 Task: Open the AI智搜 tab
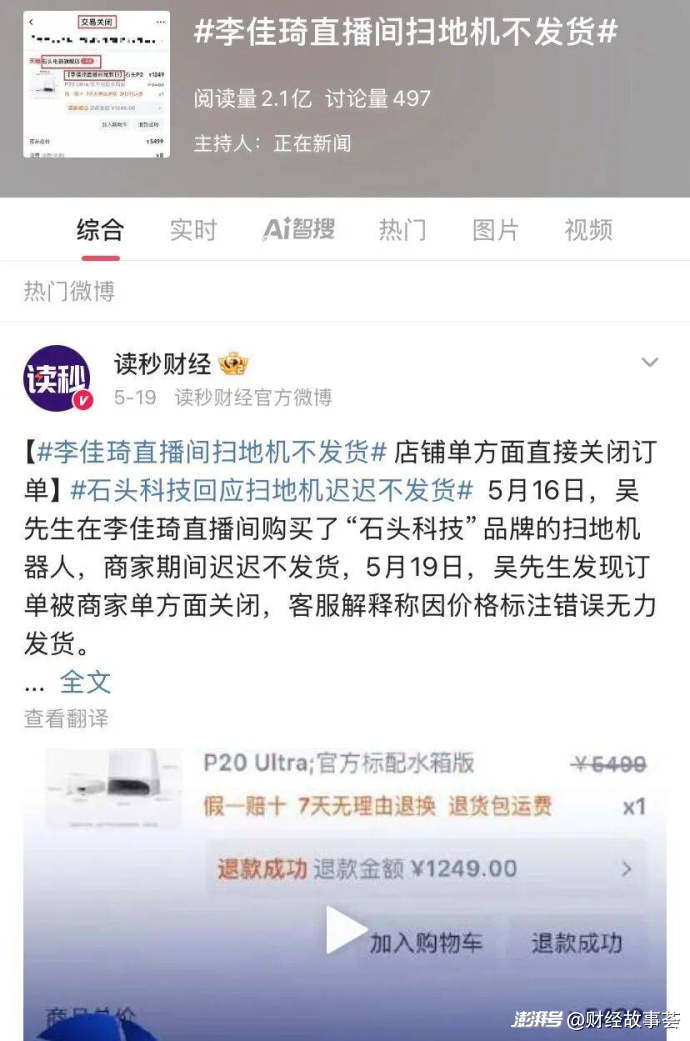[x=298, y=230]
